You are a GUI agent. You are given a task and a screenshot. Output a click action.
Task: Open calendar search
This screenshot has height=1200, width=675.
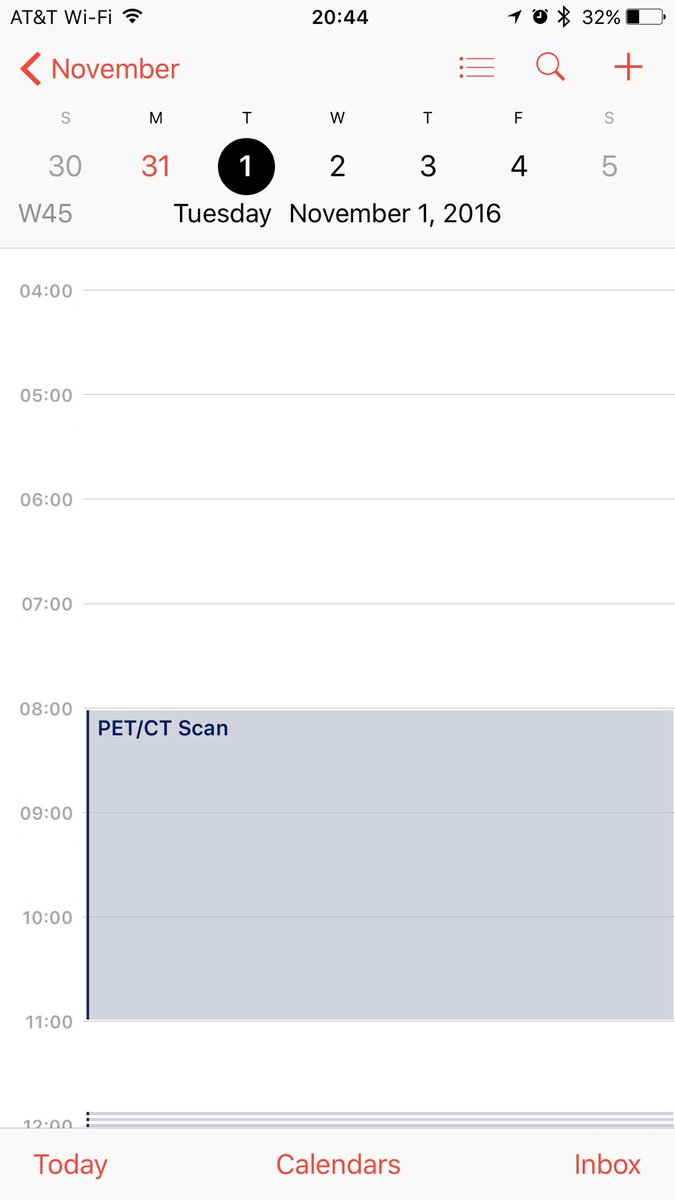coord(550,68)
